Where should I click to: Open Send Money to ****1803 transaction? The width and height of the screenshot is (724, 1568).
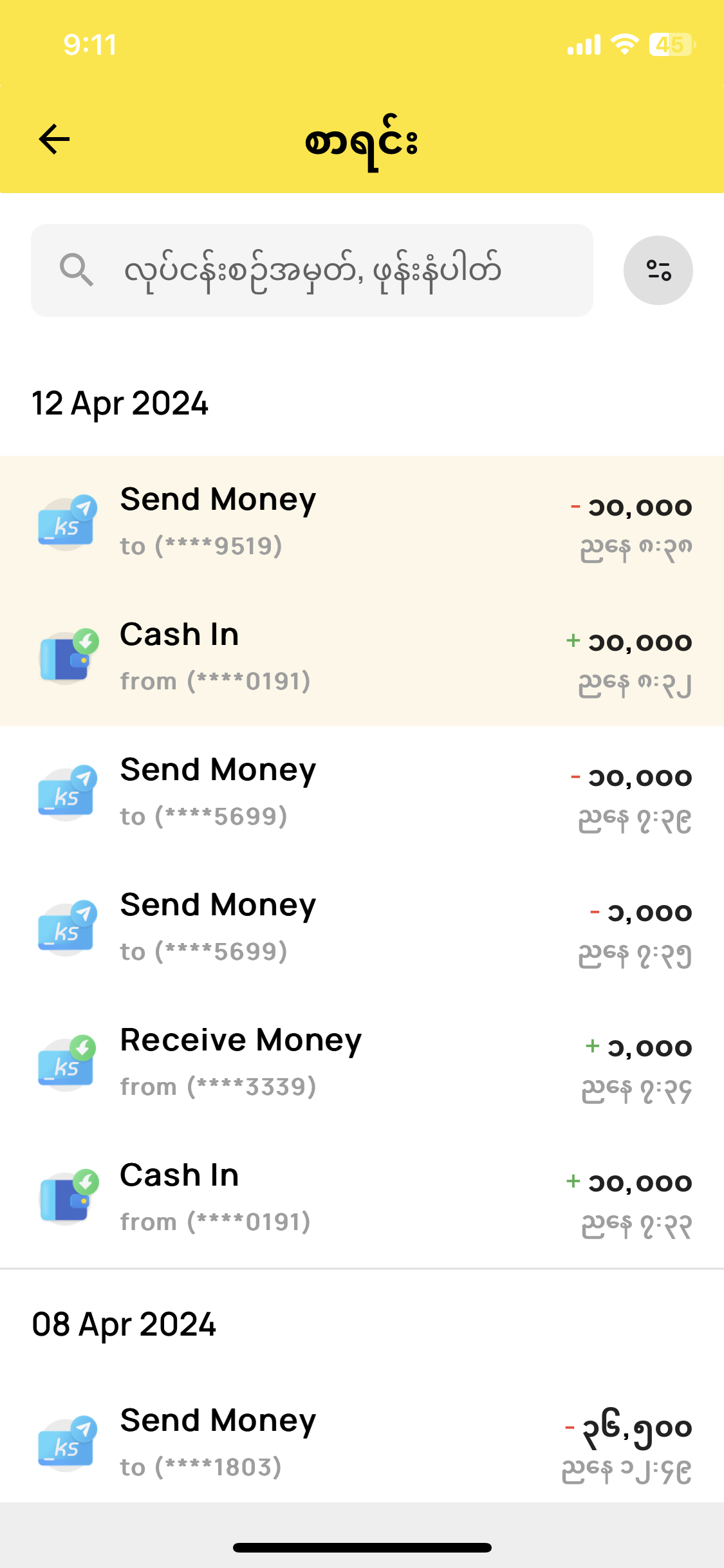(x=362, y=1443)
